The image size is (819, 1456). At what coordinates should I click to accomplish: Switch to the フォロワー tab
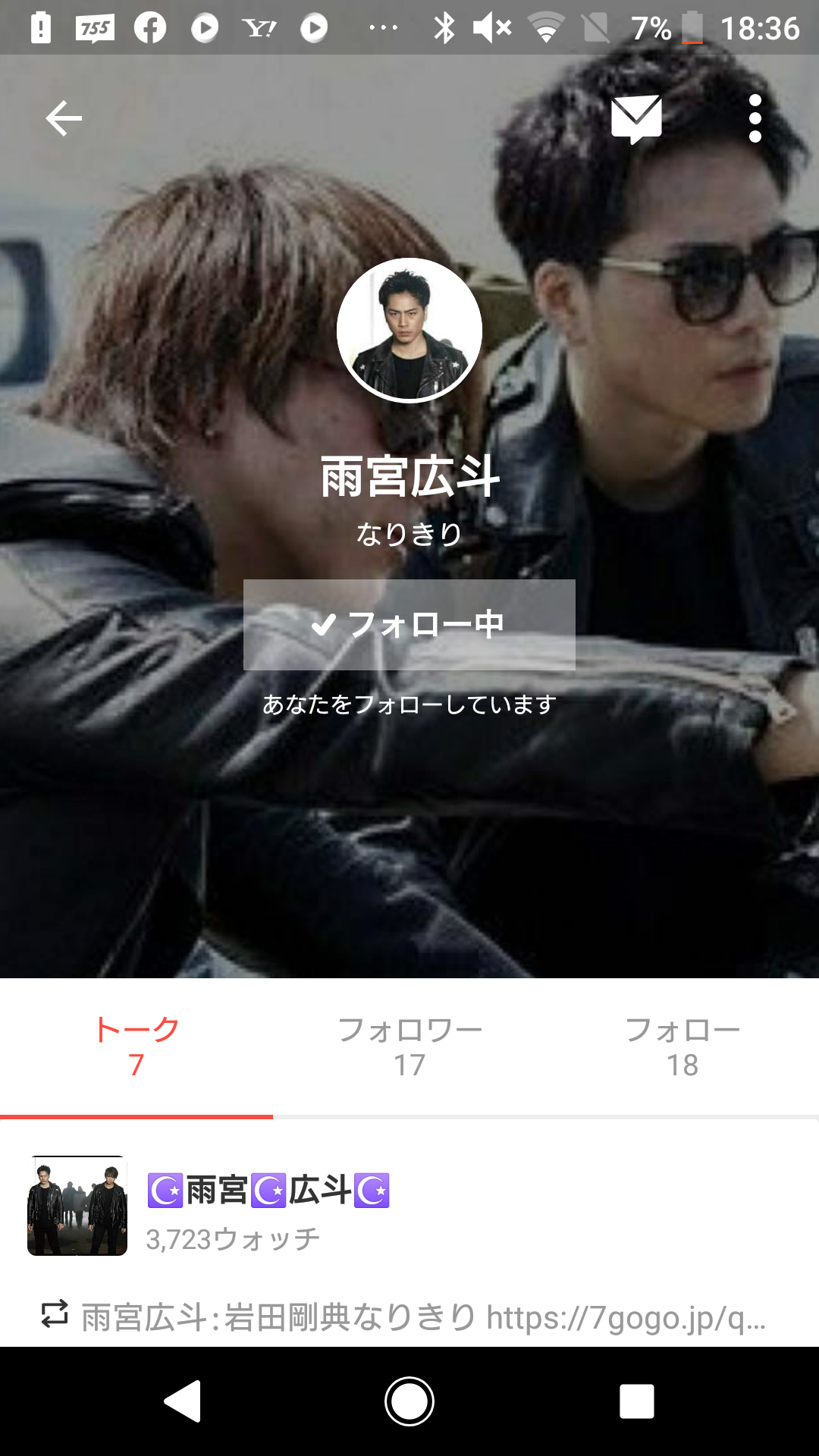pyautogui.click(x=409, y=1047)
